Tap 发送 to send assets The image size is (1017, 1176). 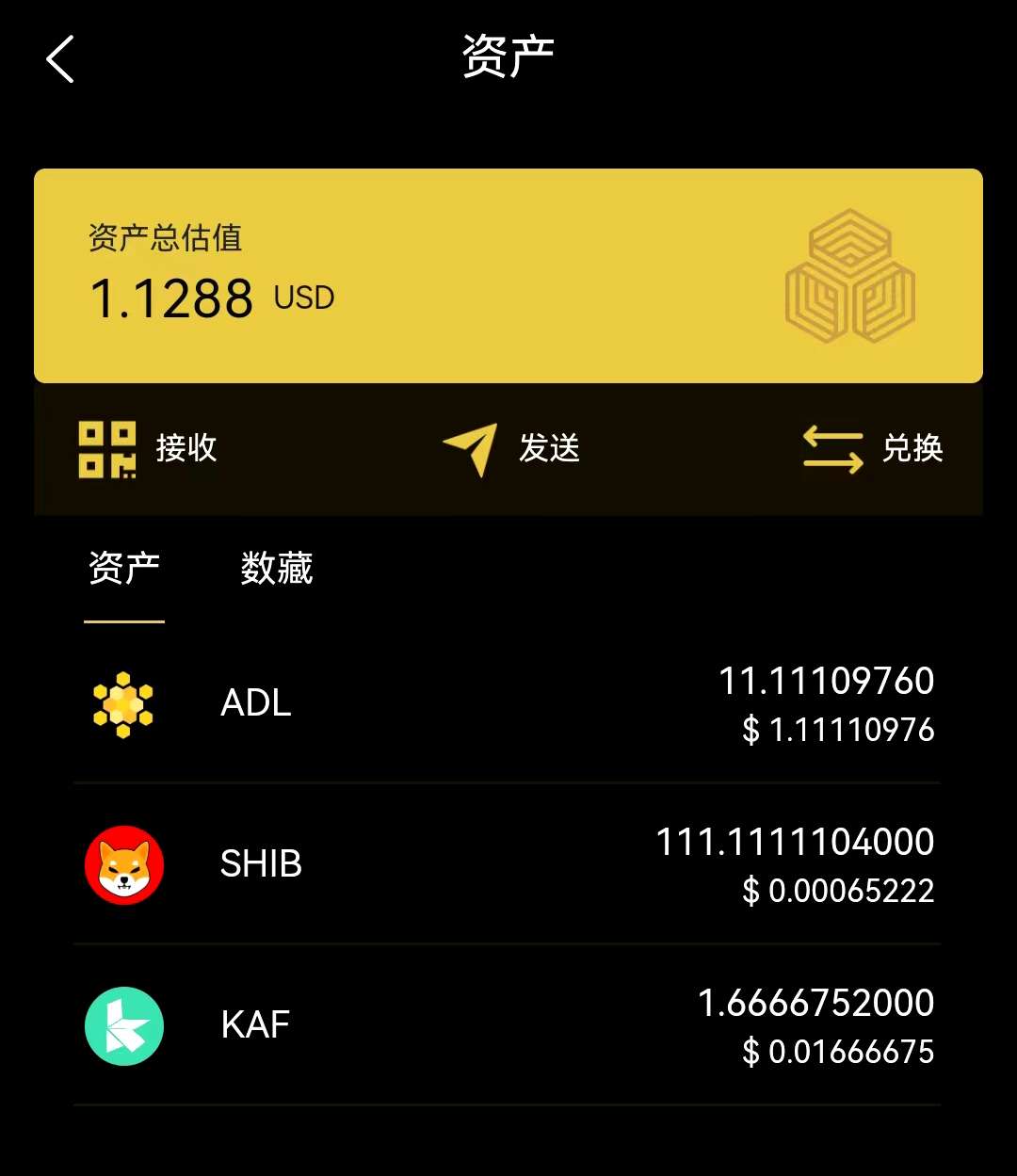[x=512, y=449]
